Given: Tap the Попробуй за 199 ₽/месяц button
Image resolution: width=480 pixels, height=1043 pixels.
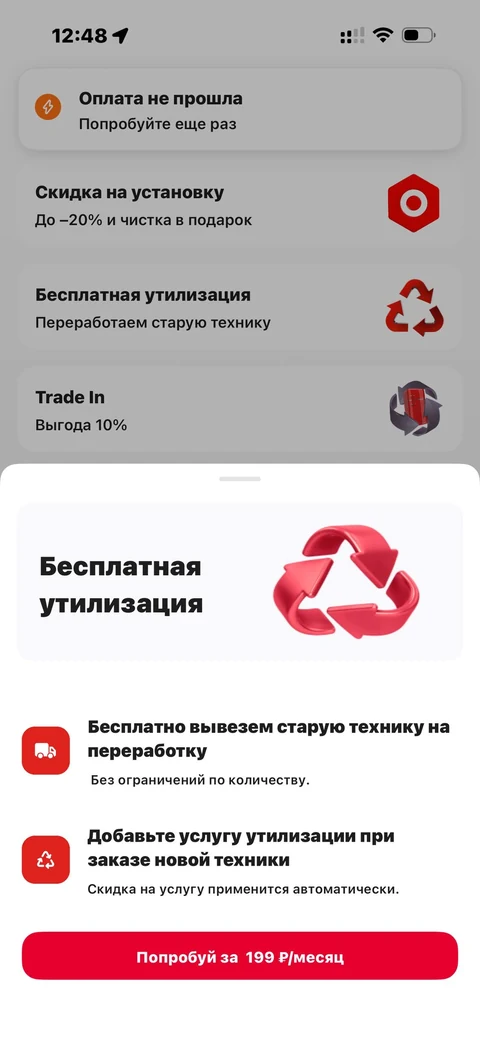Looking at the screenshot, I should pos(240,955).
